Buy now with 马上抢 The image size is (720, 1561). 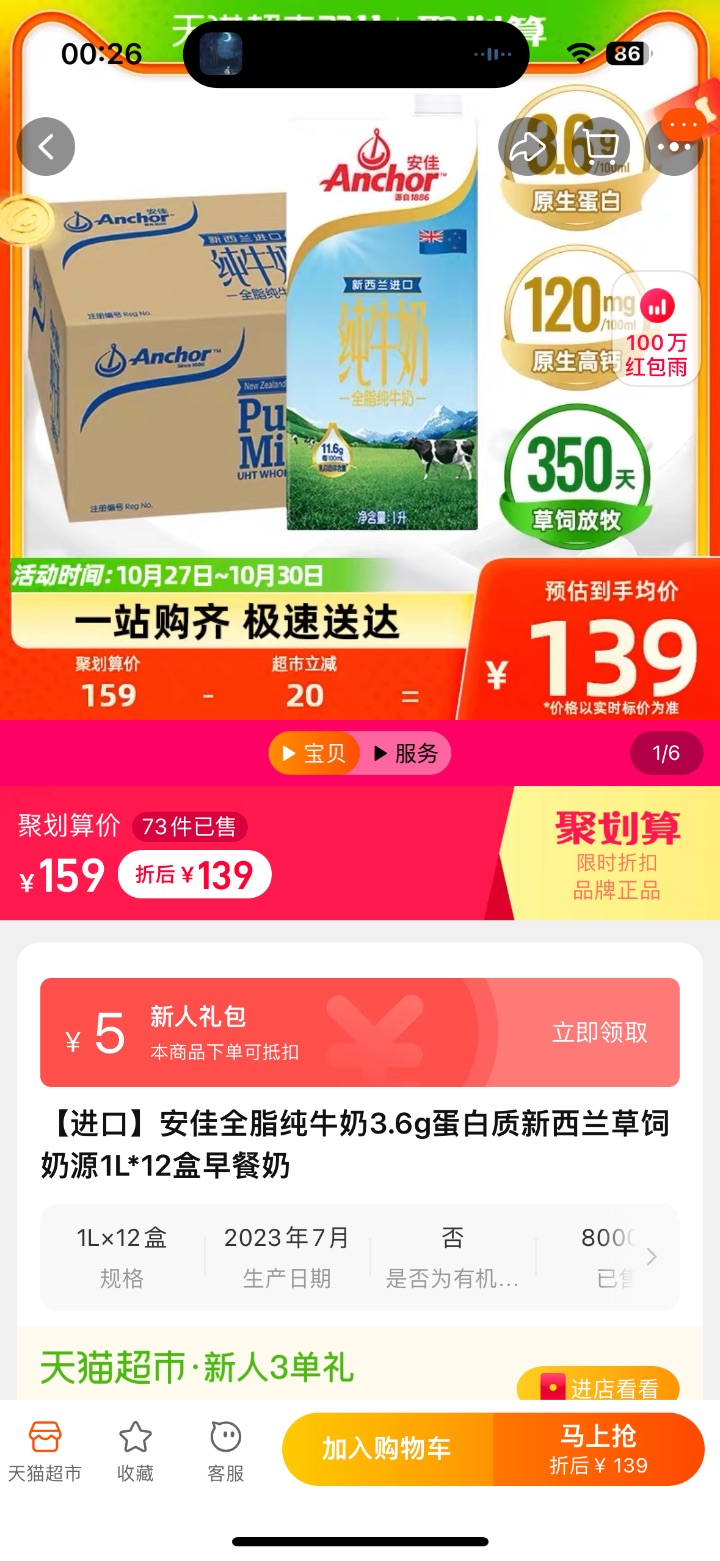click(x=598, y=1449)
